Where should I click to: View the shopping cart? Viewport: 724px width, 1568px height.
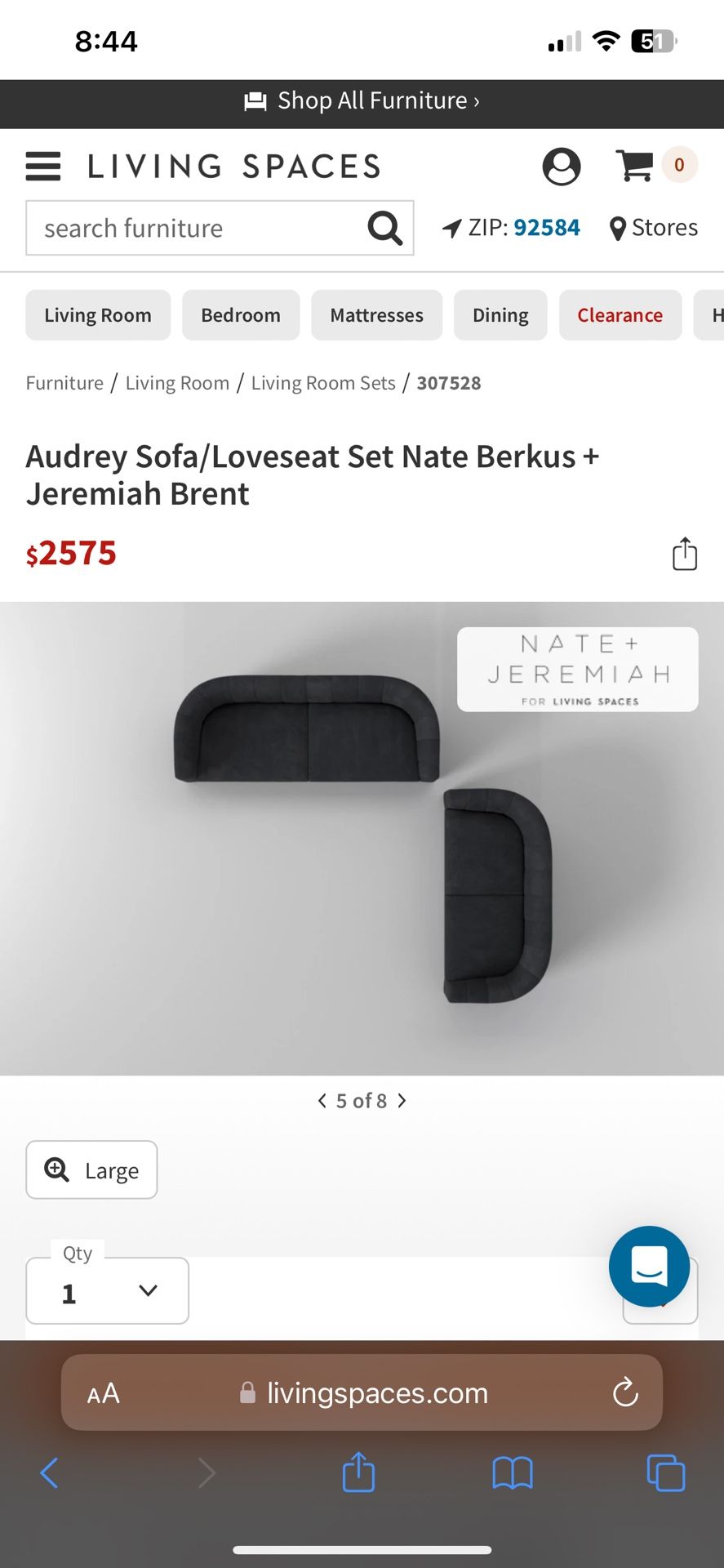point(635,166)
